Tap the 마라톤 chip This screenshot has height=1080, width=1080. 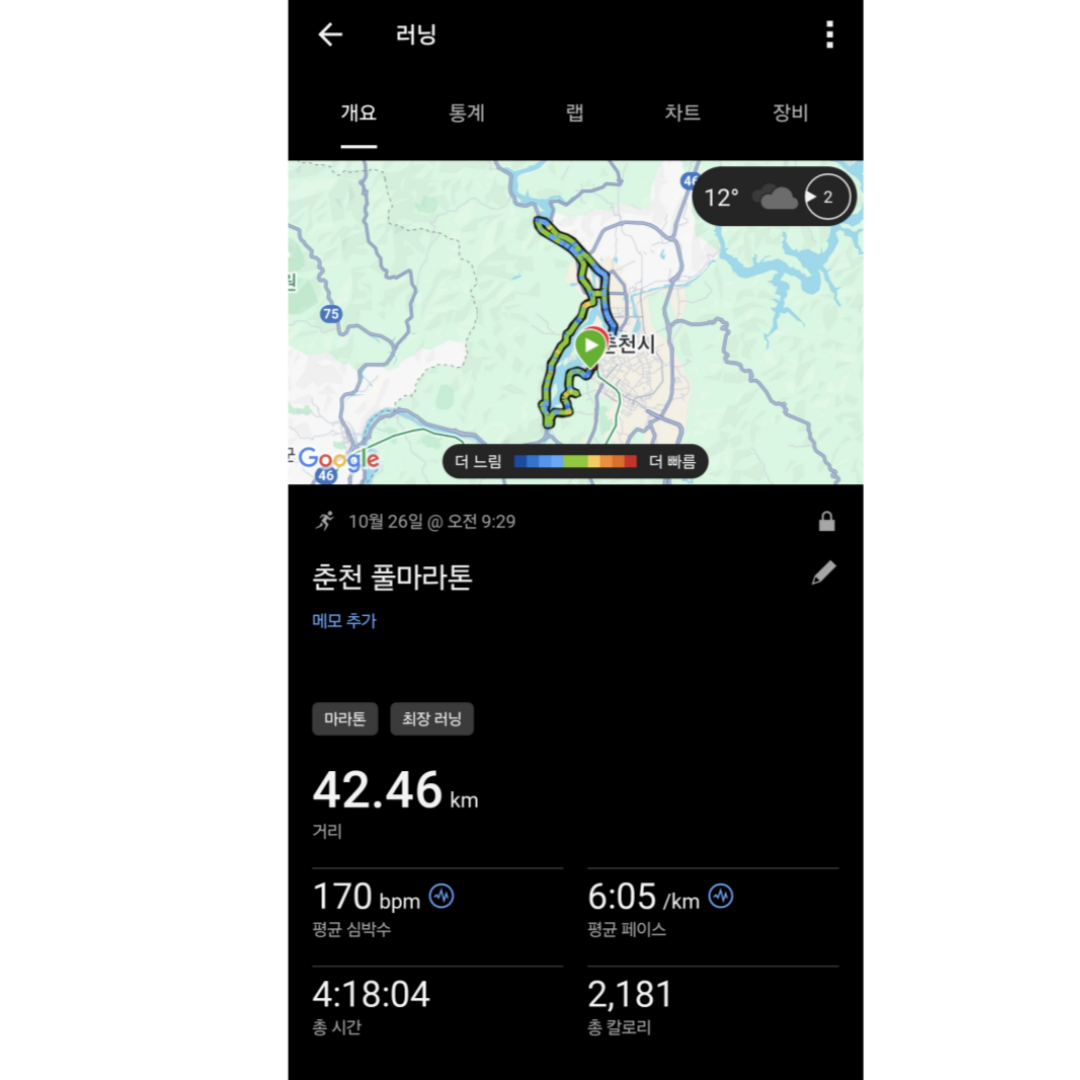coord(345,719)
